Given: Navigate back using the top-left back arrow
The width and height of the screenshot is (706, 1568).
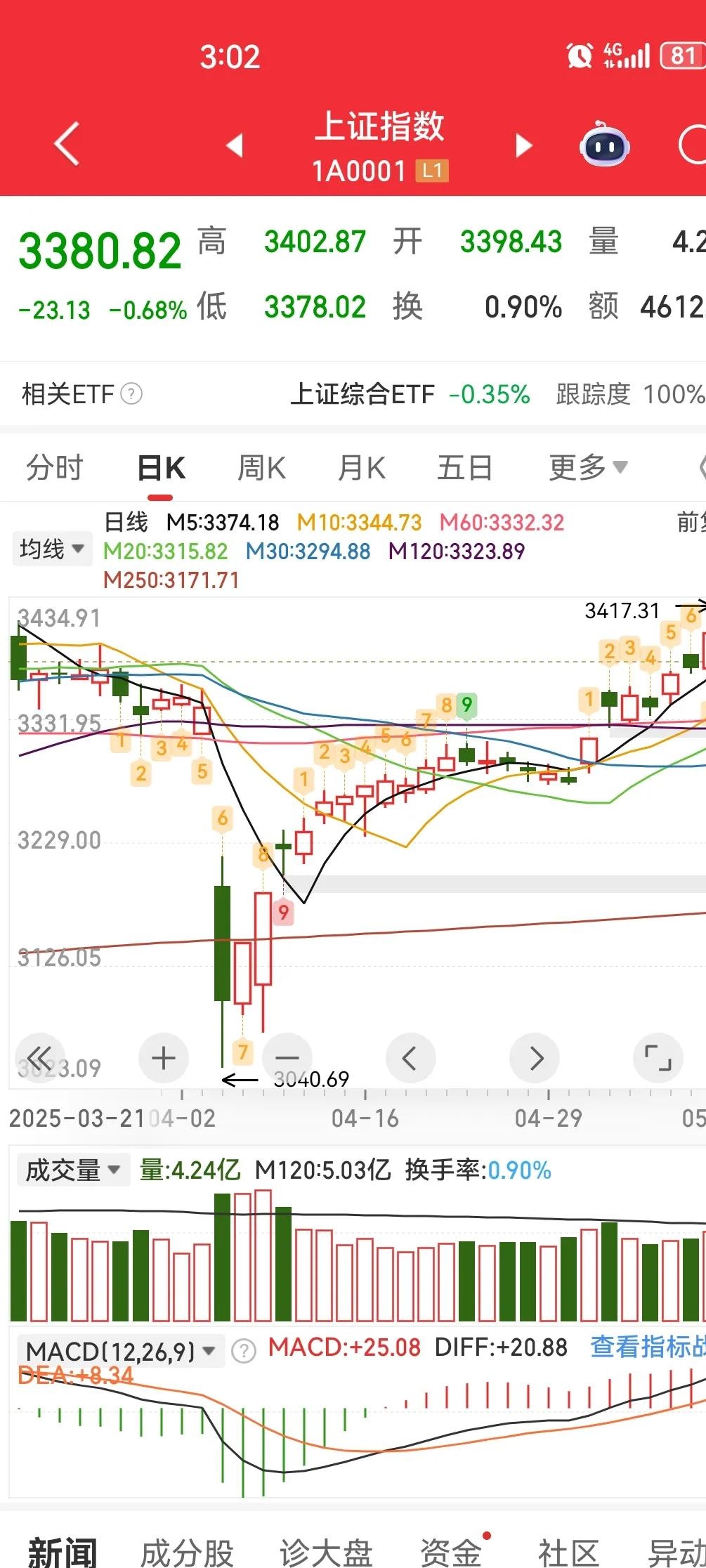Looking at the screenshot, I should click(65, 143).
